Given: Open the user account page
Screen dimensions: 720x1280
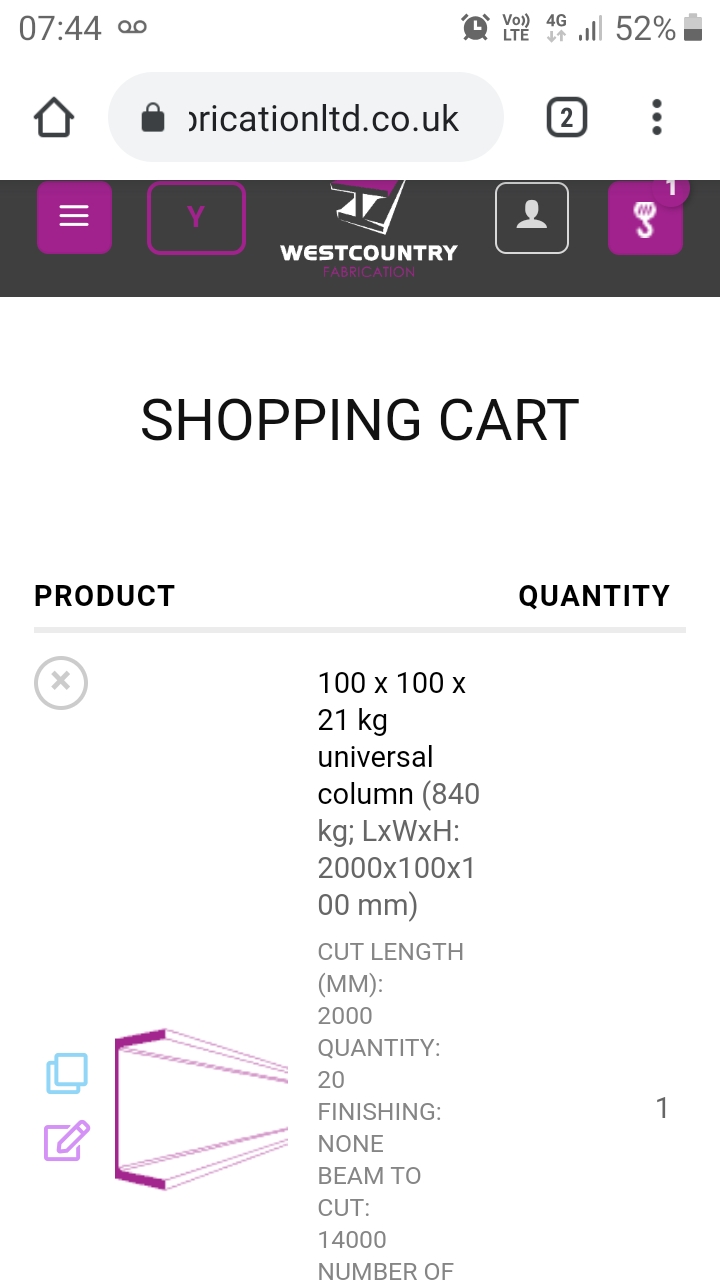Looking at the screenshot, I should pyautogui.click(x=531, y=217).
